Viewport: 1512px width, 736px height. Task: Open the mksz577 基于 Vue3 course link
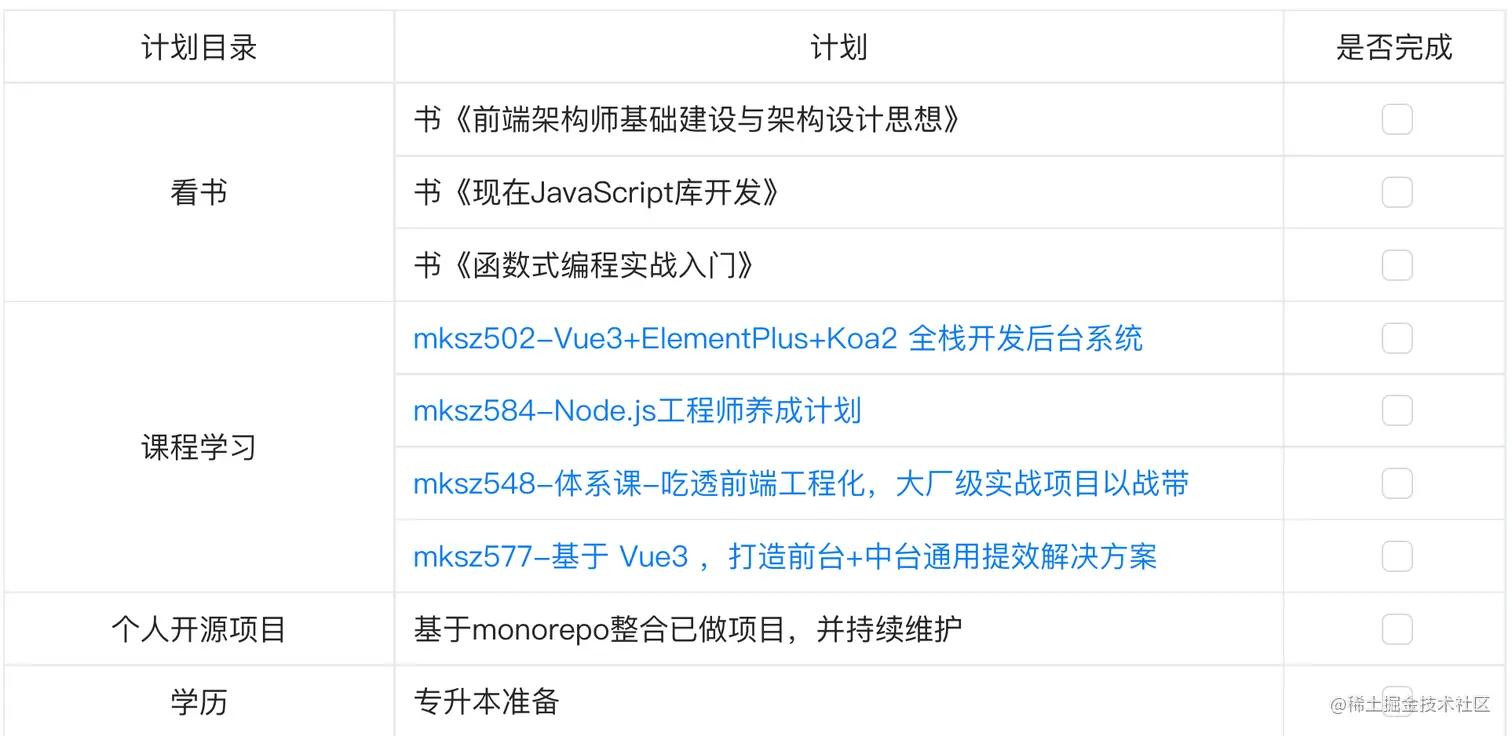[x=785, y=556]
